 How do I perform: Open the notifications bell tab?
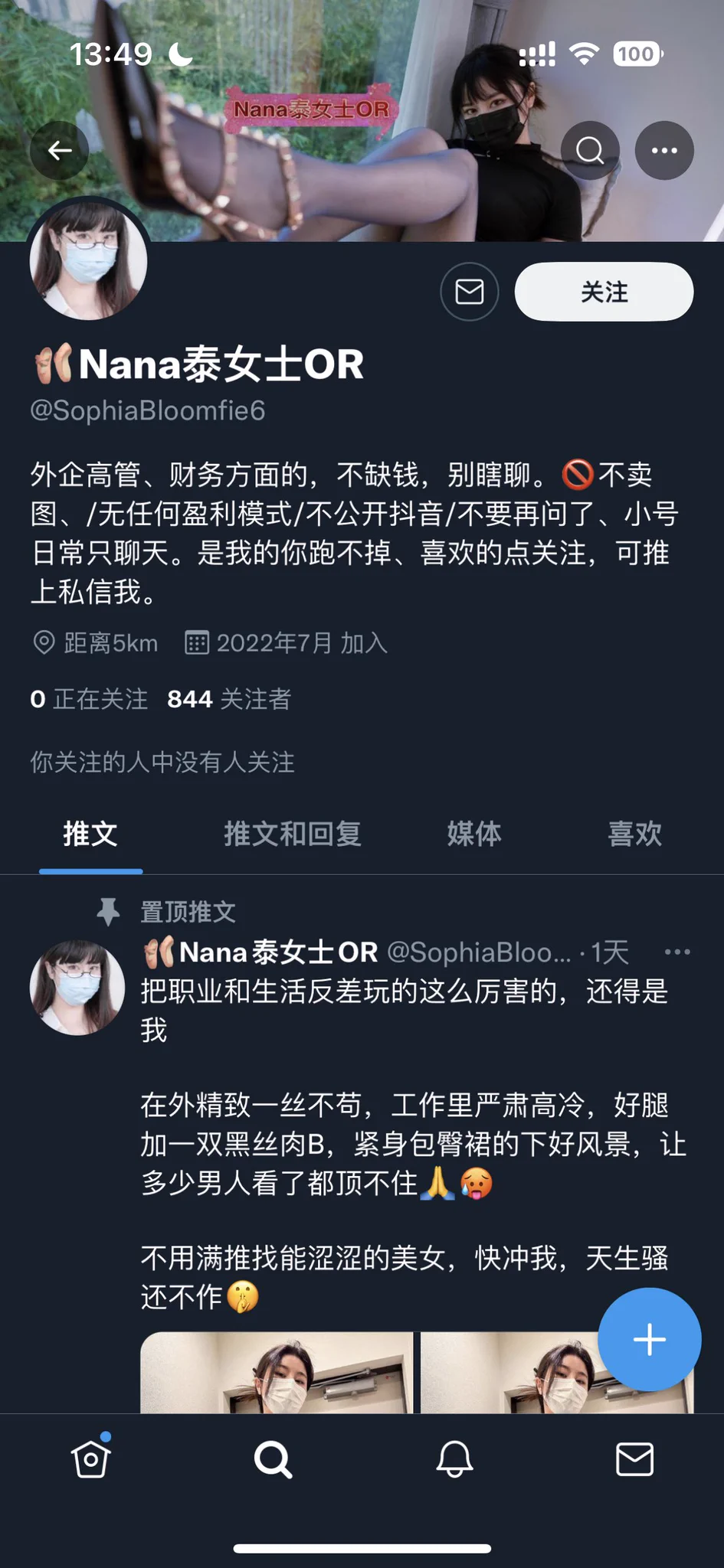[x=454, y=1459]
